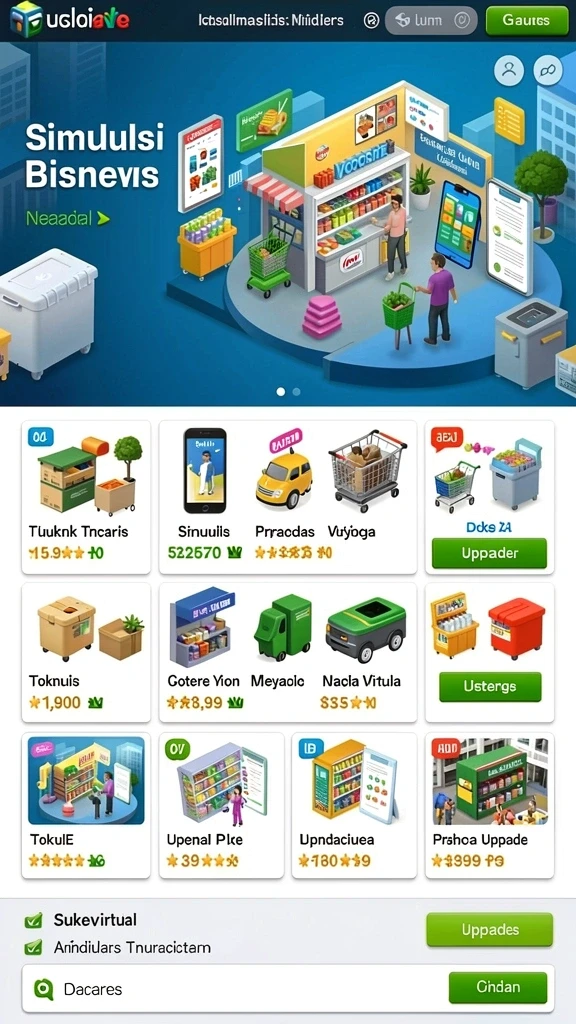
Task: Tap the green Gaures button in header
Action: point(527,20)
